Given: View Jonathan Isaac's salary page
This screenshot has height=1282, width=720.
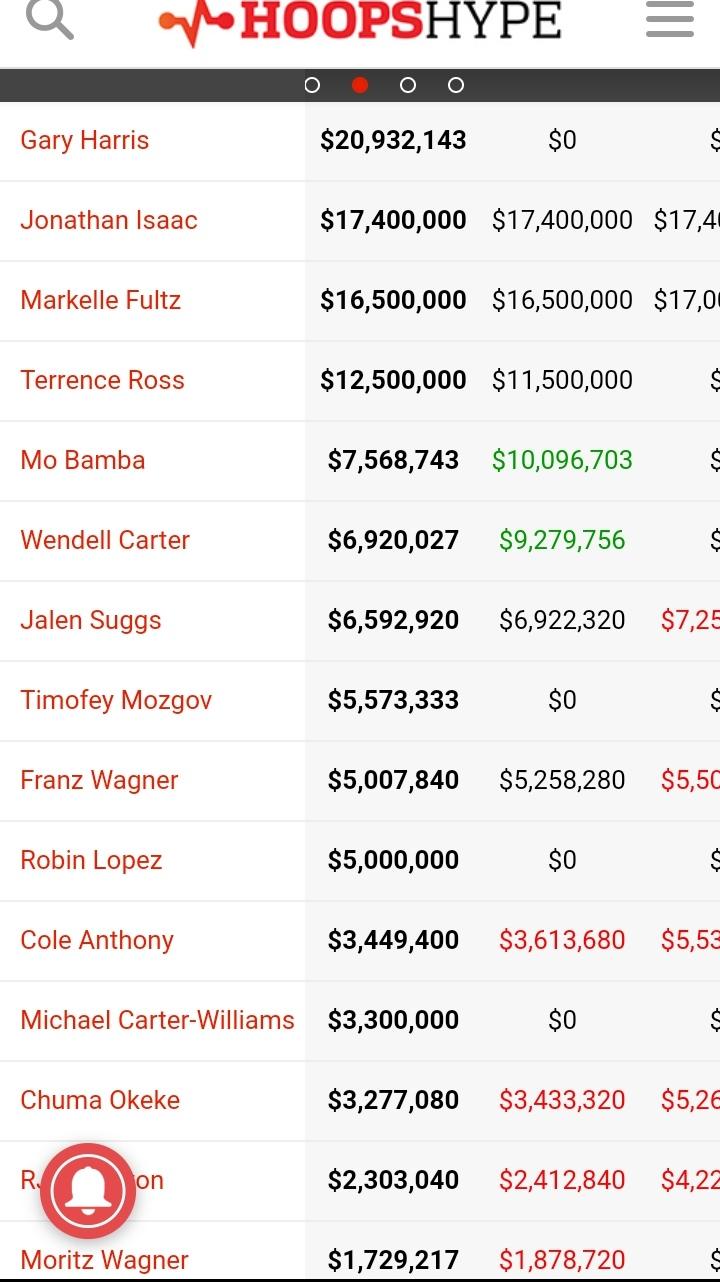Looking at the screenshot, I should coord(109,220).
